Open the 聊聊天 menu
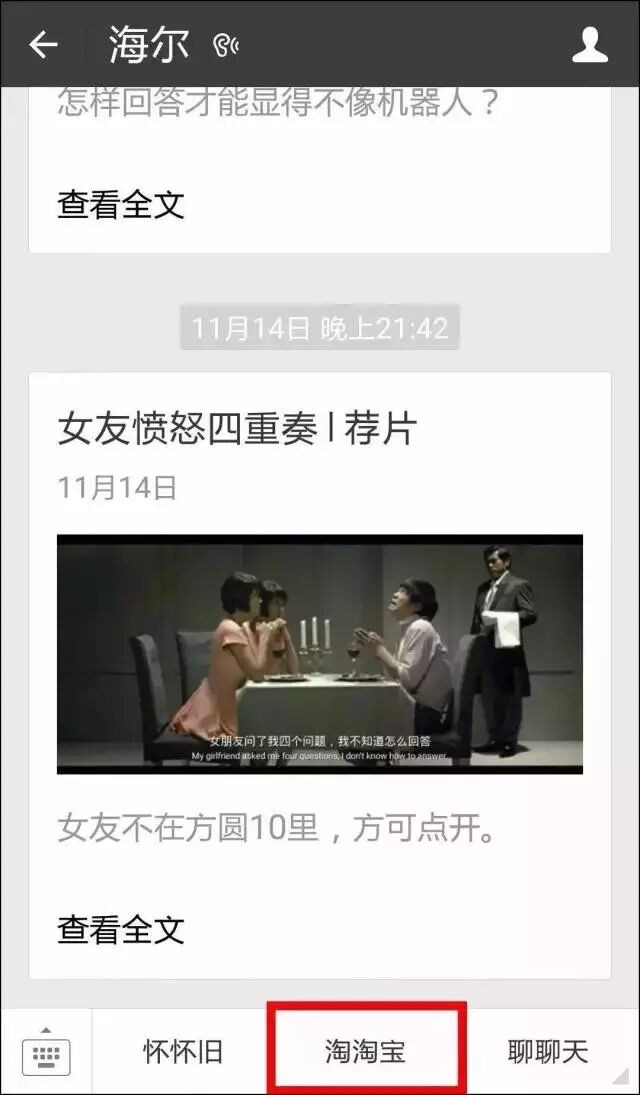The width and height of the screenshot is (640, 1095). coord(548,1052)
